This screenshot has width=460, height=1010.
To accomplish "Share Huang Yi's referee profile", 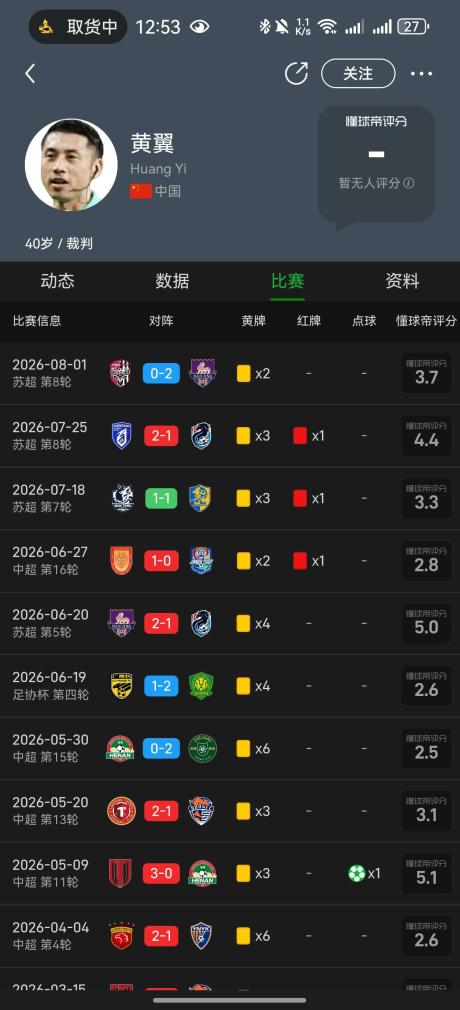I will 296,73.
